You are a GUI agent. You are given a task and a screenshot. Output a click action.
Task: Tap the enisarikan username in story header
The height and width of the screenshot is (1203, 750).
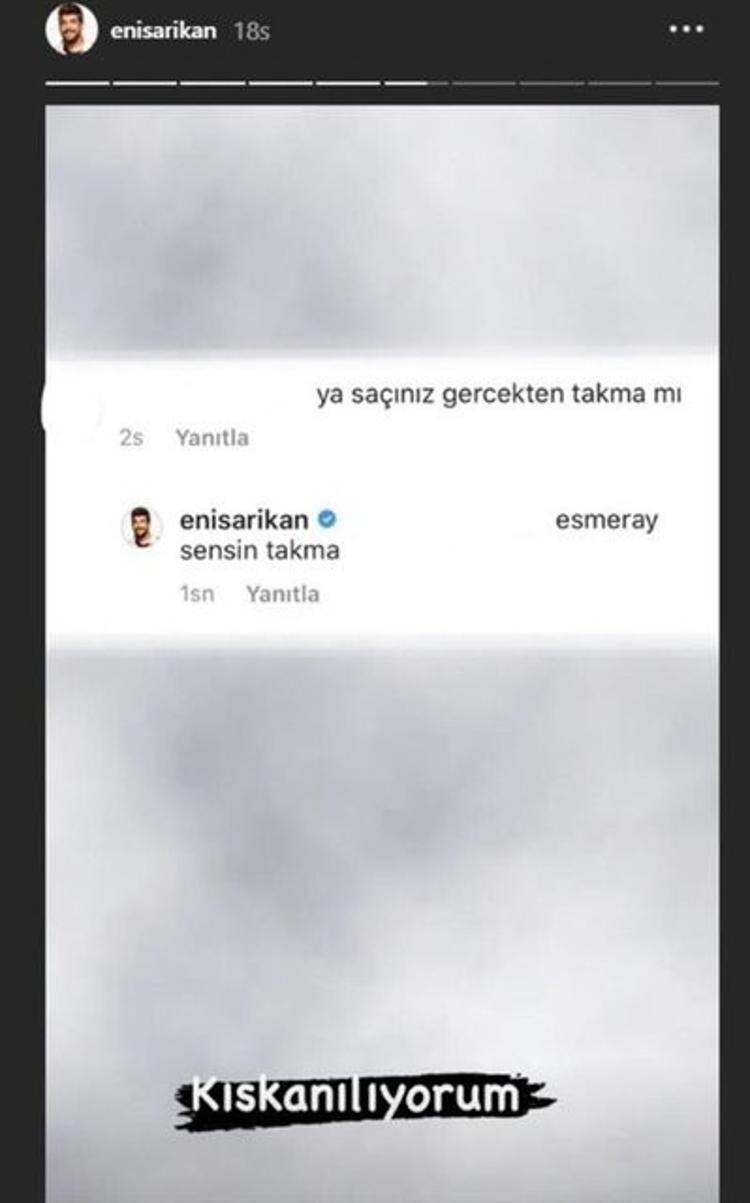[x=163, y=31]
